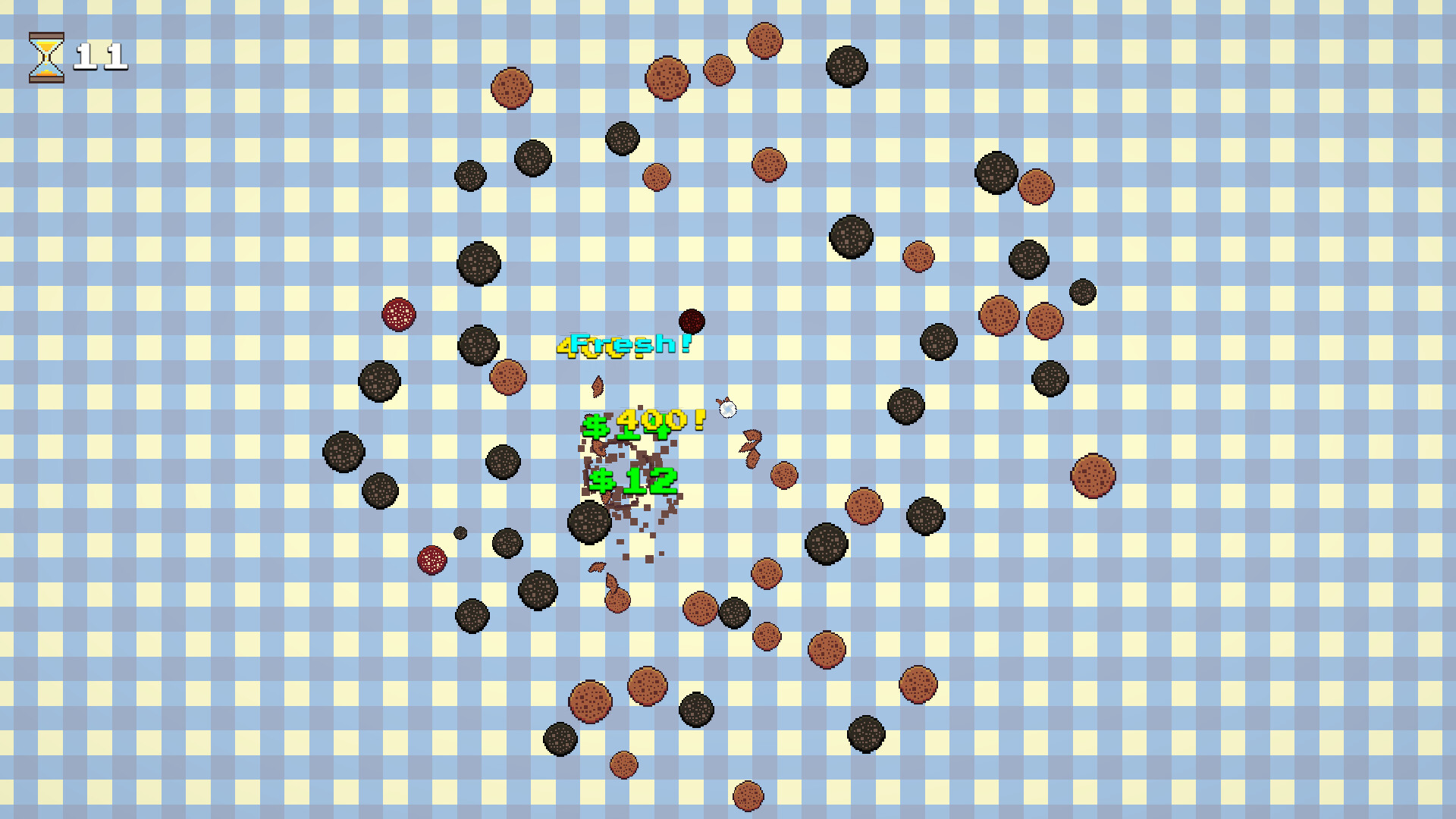Tap the tiniest burnt black cookie
The image size is (1456, 819).
click(x=460, y=533)
